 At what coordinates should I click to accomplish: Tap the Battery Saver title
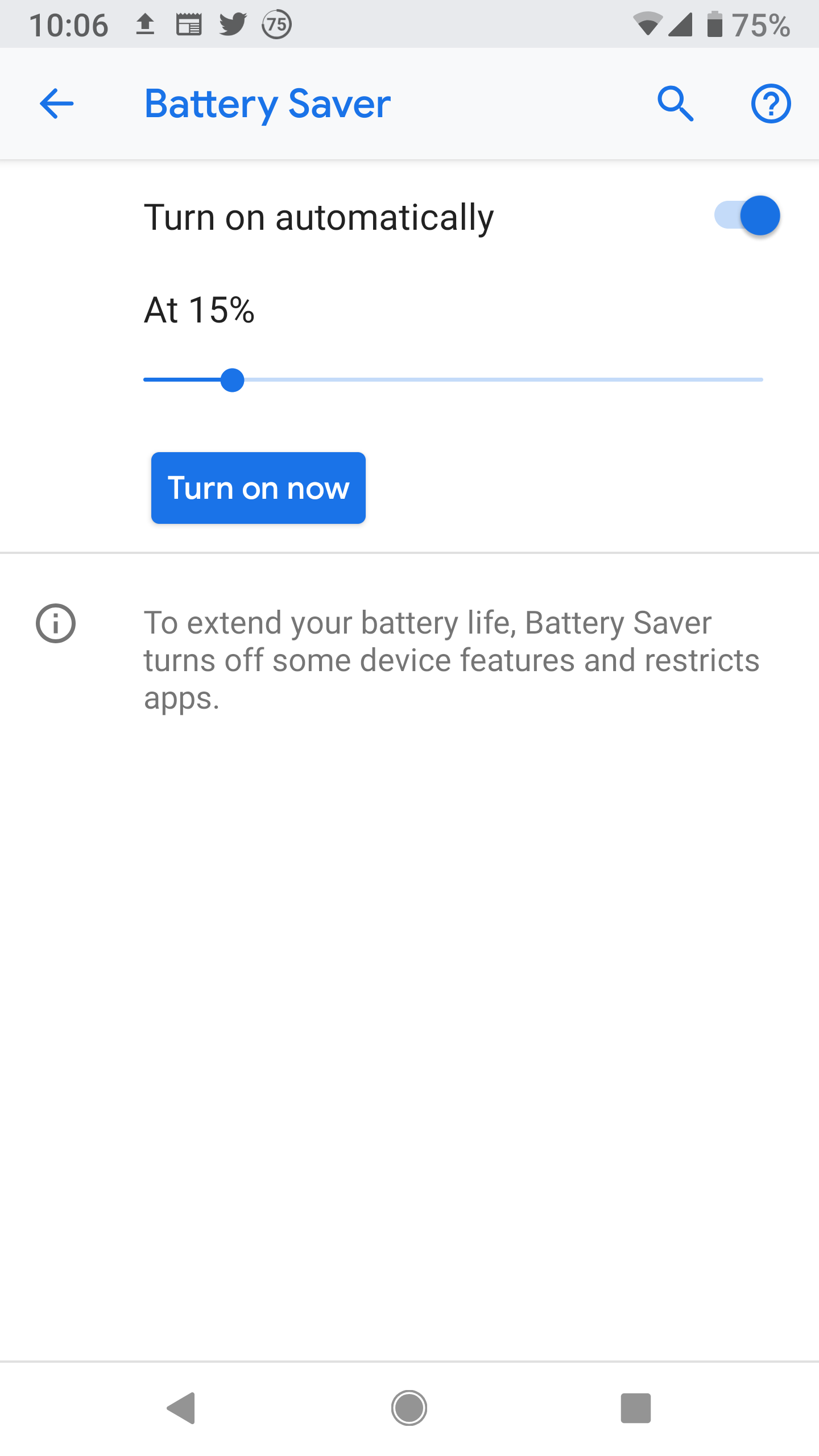(x=267, y=104)
